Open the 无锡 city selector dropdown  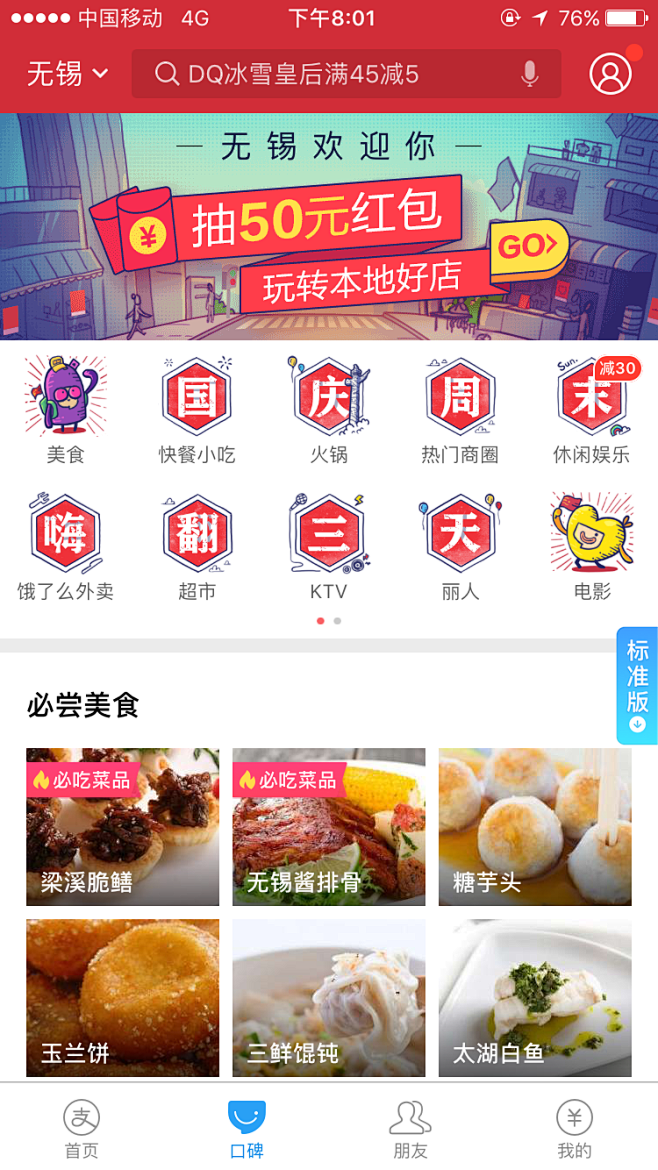67,74
